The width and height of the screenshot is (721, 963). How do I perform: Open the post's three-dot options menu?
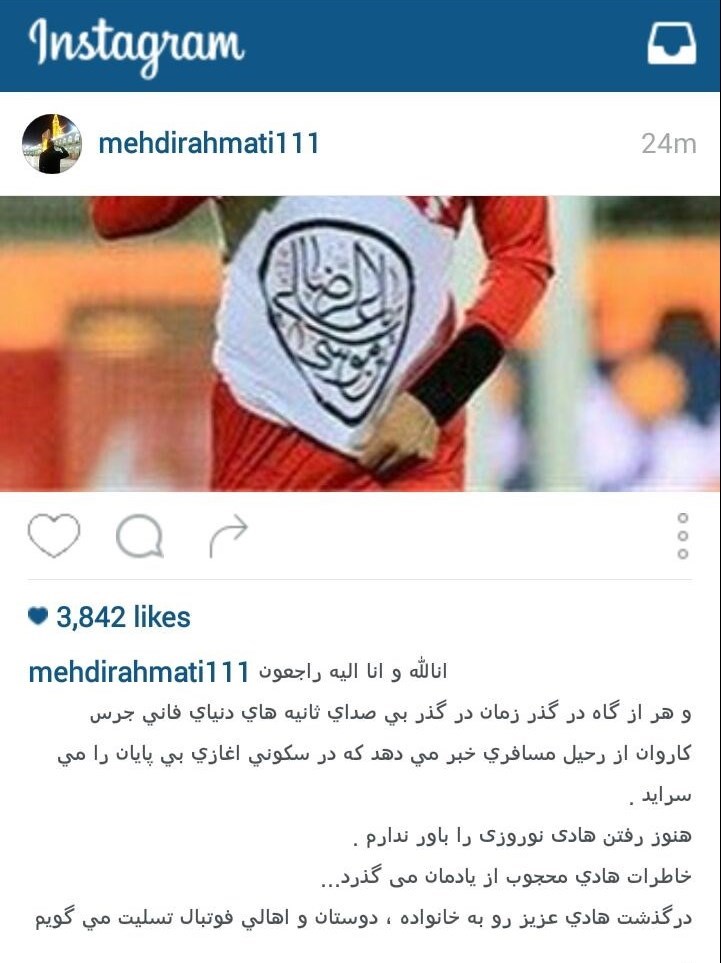tap(683, 536)
